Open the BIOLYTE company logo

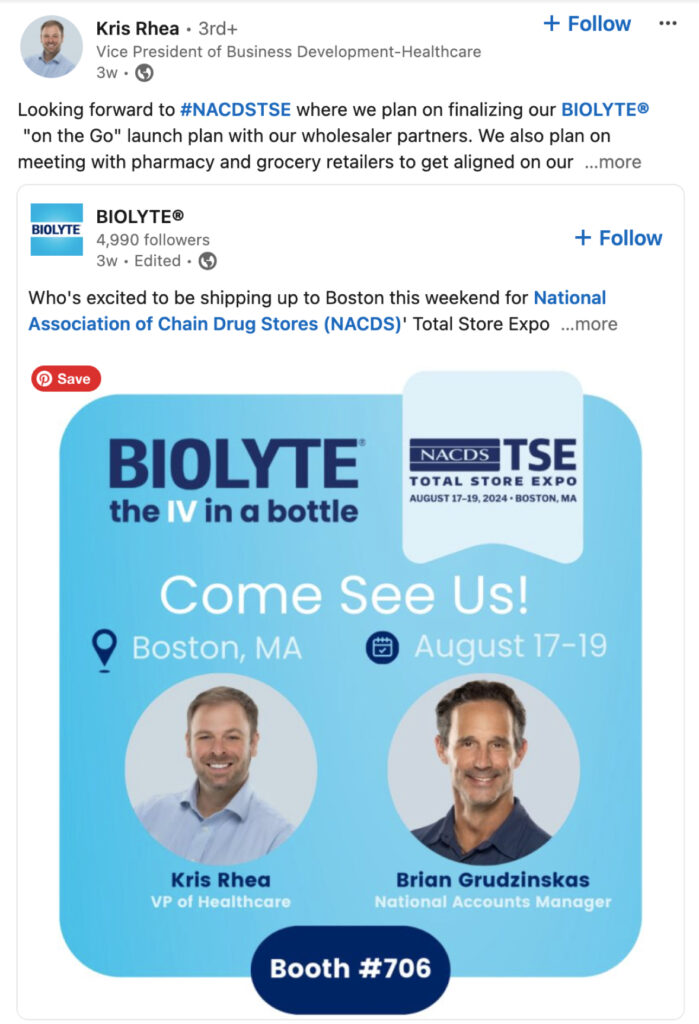coord(56,229)
